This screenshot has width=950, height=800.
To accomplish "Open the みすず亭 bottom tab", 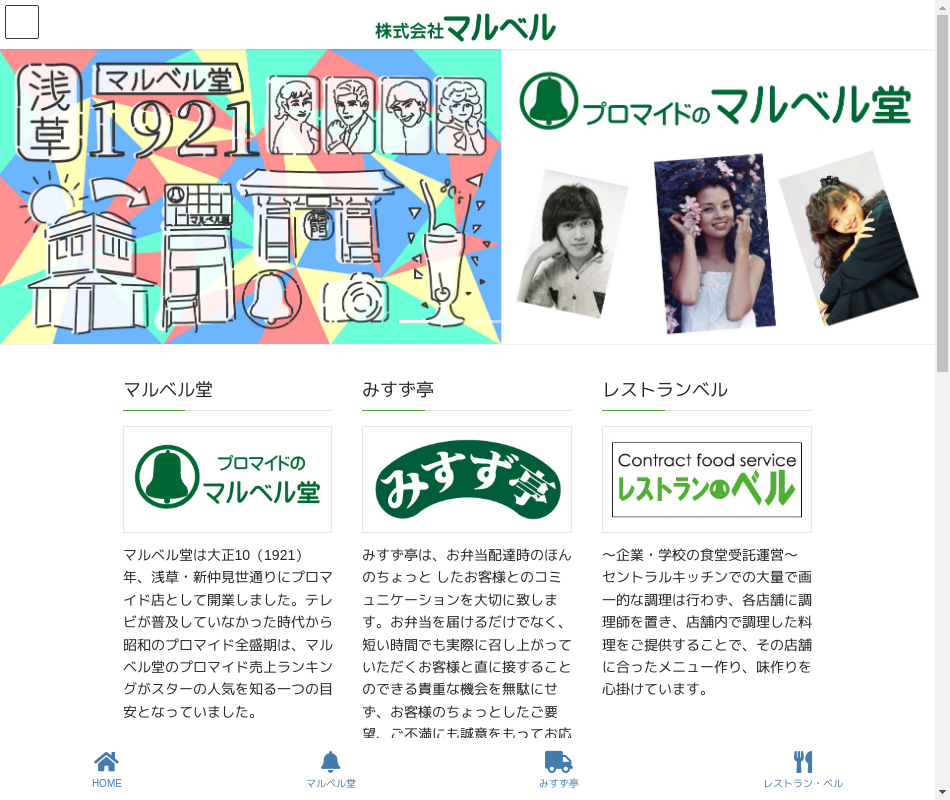I will (x=558, y=770).
